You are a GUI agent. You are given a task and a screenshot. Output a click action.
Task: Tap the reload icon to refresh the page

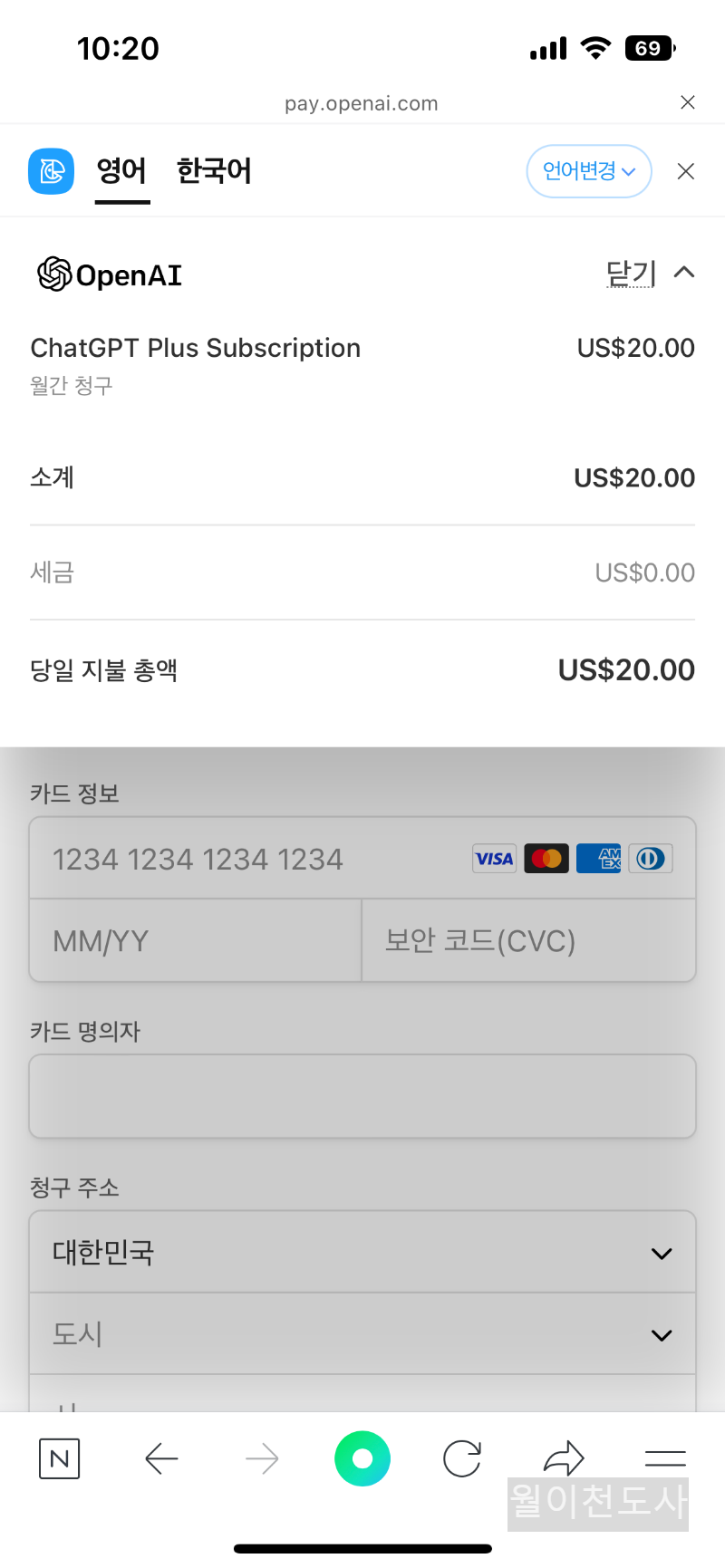tap(462, 1458)
